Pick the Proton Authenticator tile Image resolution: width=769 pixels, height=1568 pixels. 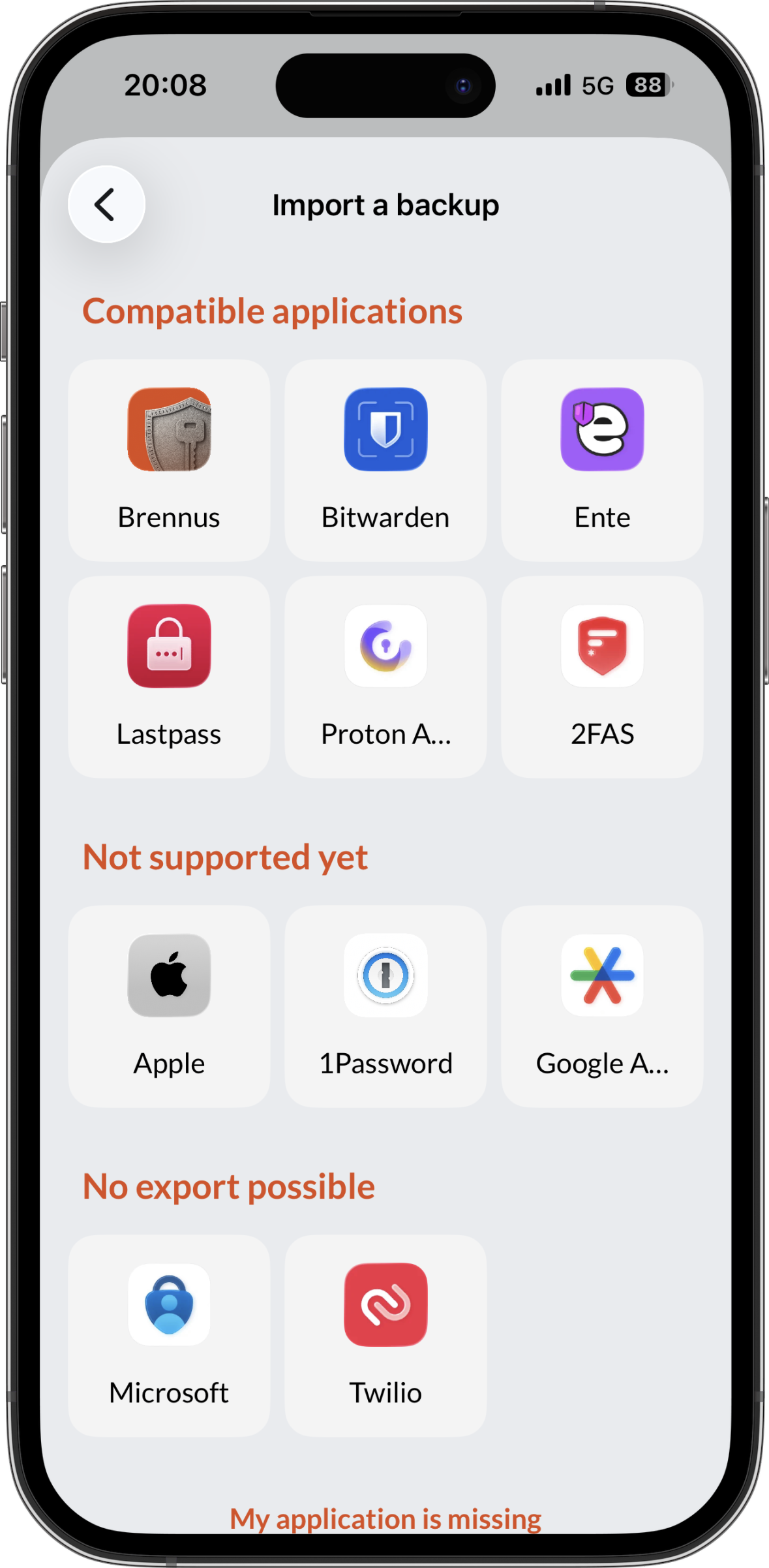click(385, 677)
